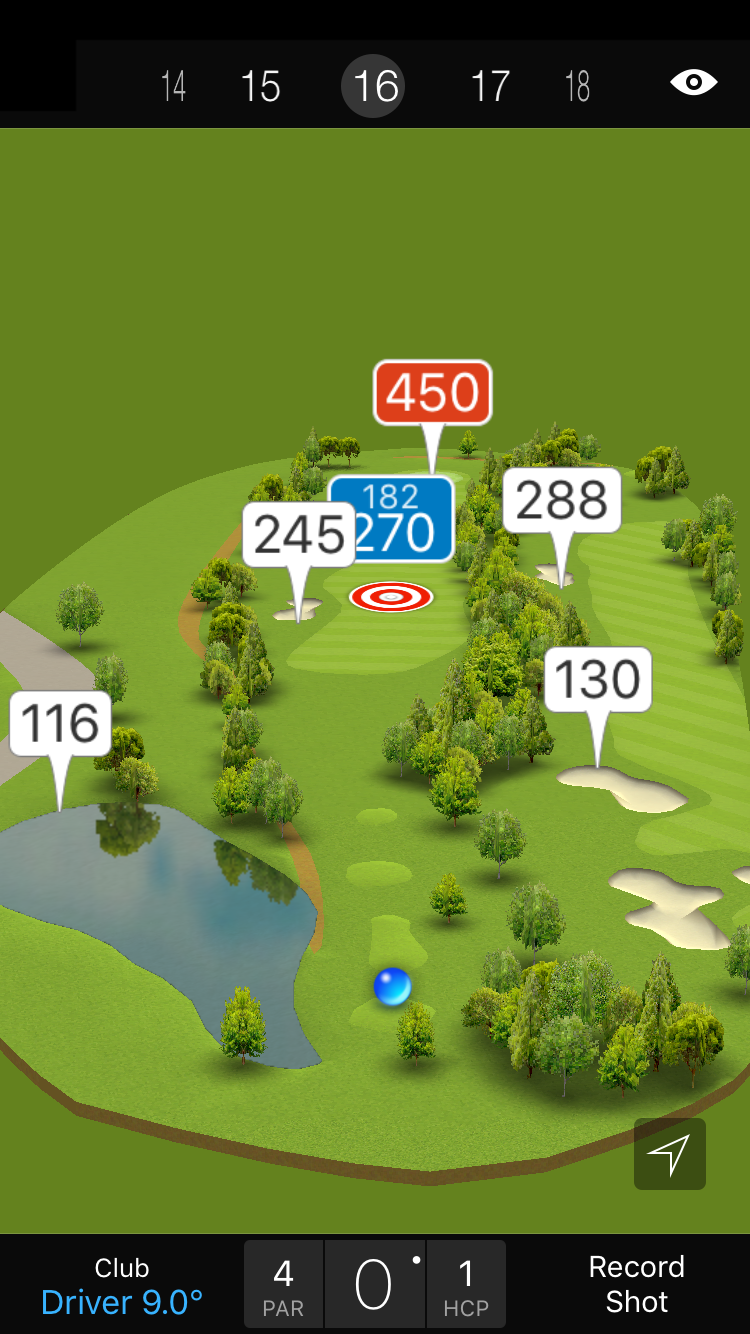750x1334 pixels.
Task: Jump to hole 18
Action: click(577, 86)
